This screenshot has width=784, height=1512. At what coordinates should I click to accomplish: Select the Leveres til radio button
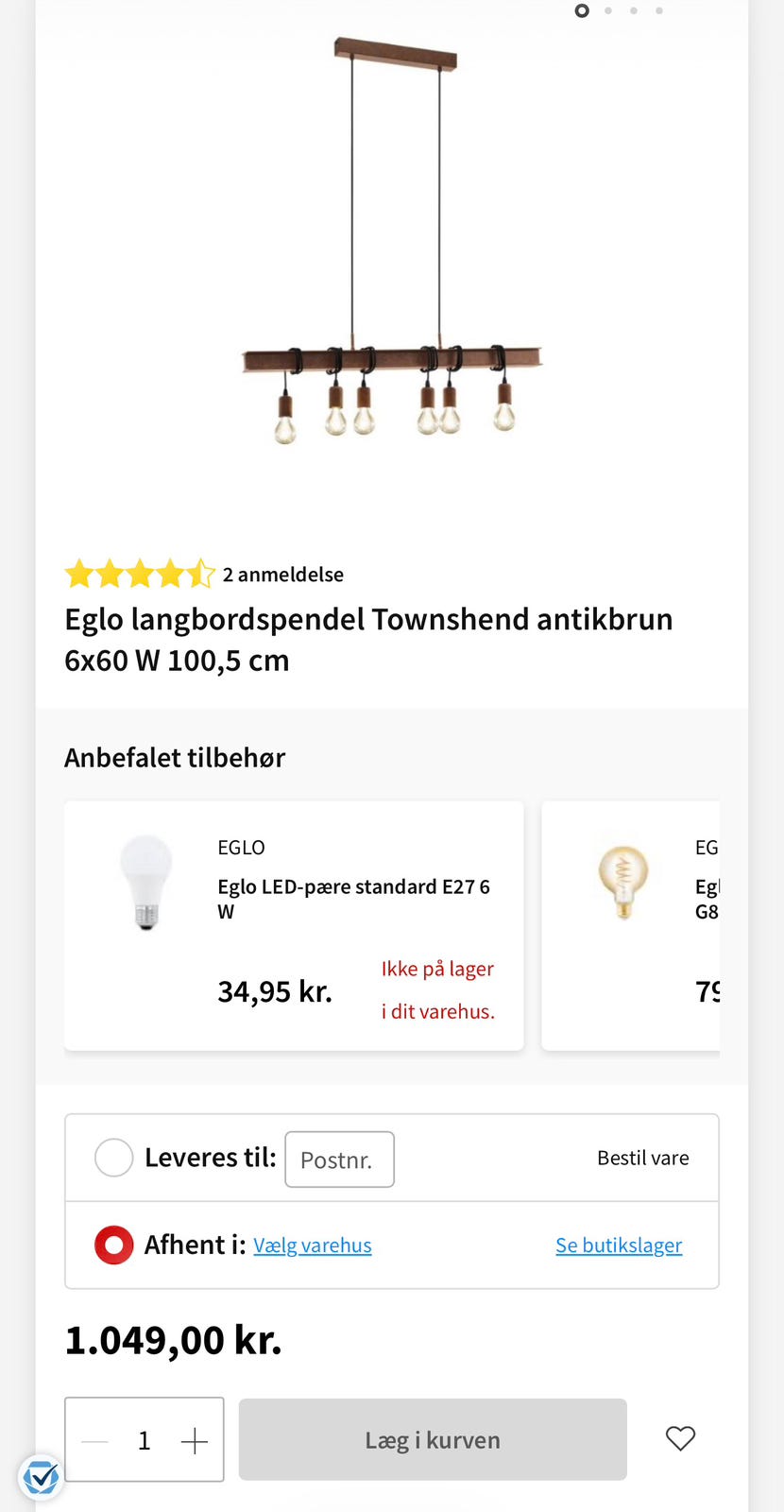(x=113, y=1157)
